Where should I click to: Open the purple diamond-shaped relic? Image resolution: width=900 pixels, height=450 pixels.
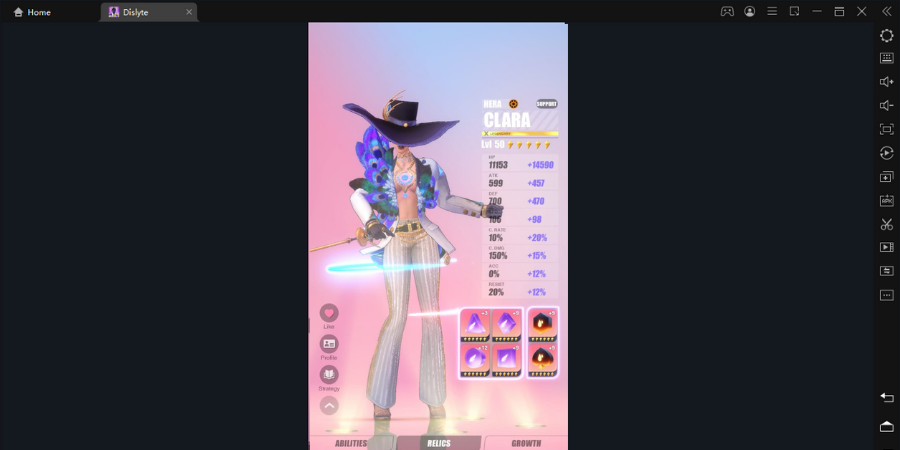point(506,325)
